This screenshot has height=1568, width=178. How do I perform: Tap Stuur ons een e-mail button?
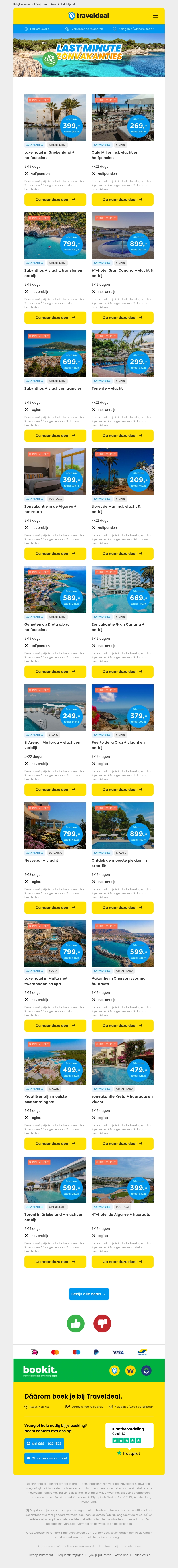[46, 1458]
